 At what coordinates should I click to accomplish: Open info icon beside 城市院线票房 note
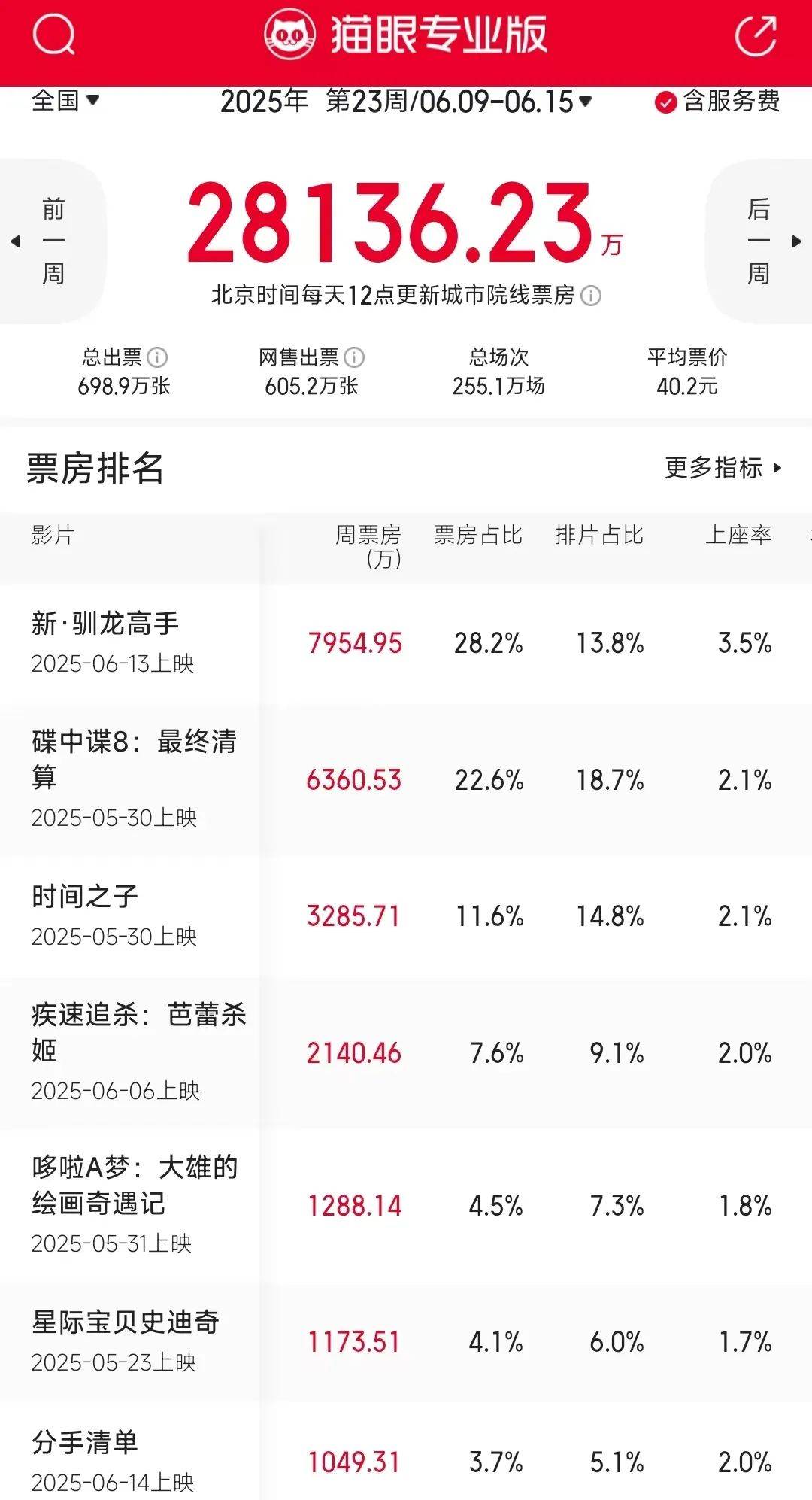591,296
